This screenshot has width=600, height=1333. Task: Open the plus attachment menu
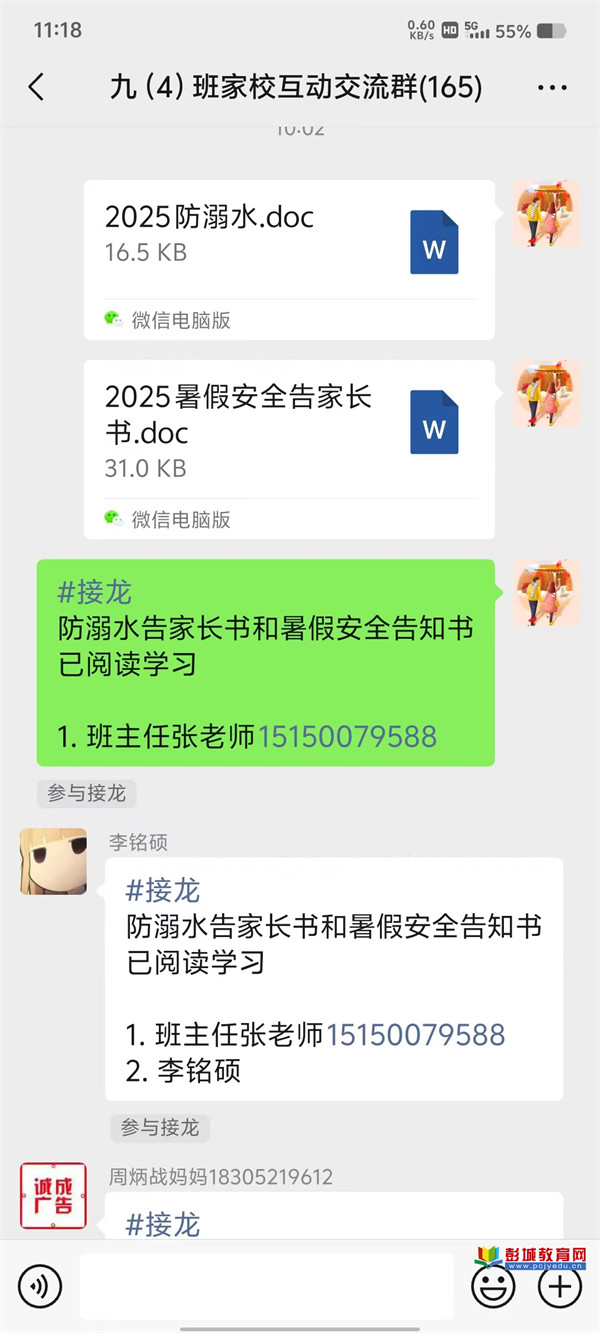[559, 1286]
